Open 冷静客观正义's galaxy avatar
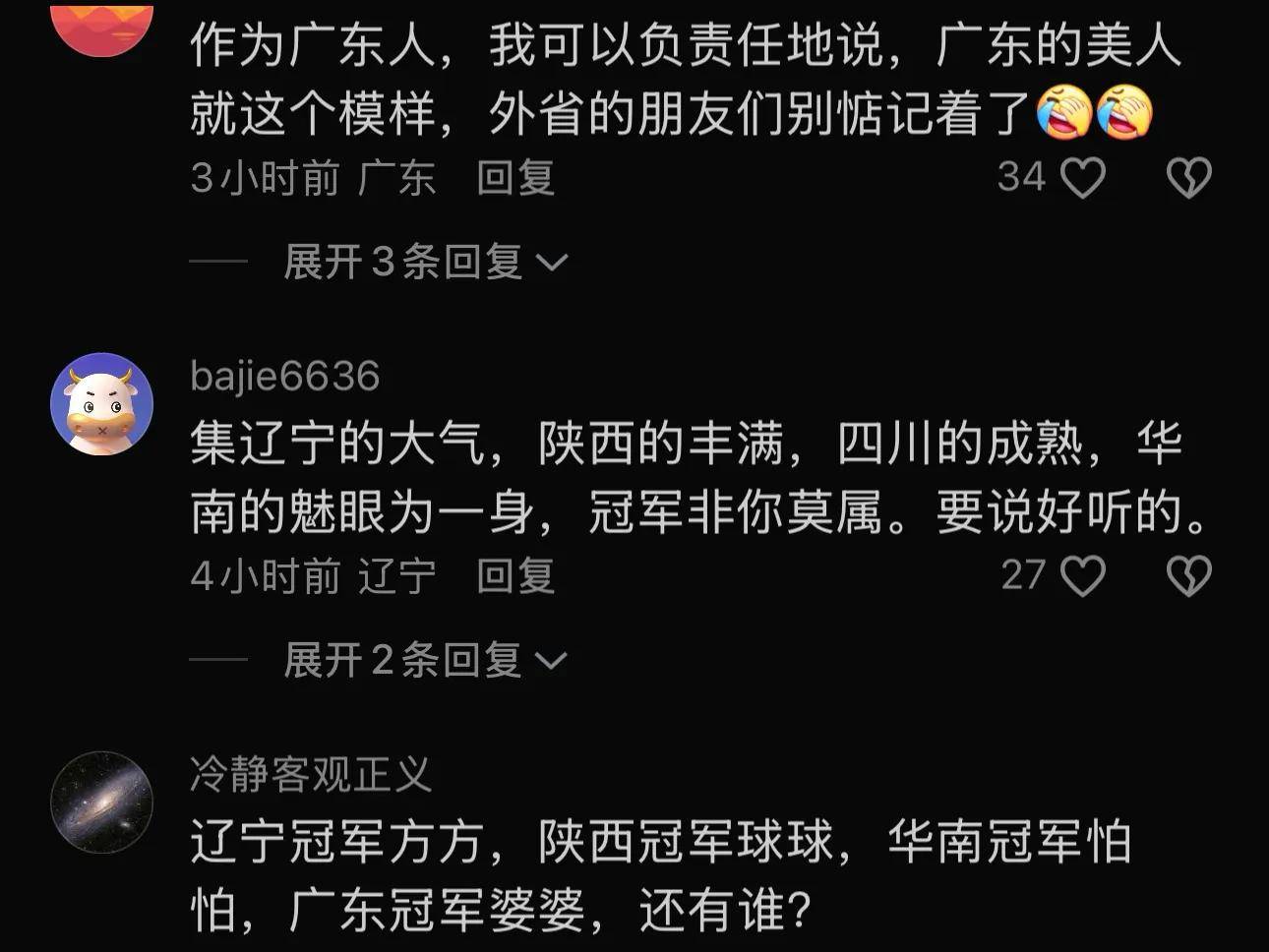Viewport: 1269px width, 952px height. tap(101, 802)
